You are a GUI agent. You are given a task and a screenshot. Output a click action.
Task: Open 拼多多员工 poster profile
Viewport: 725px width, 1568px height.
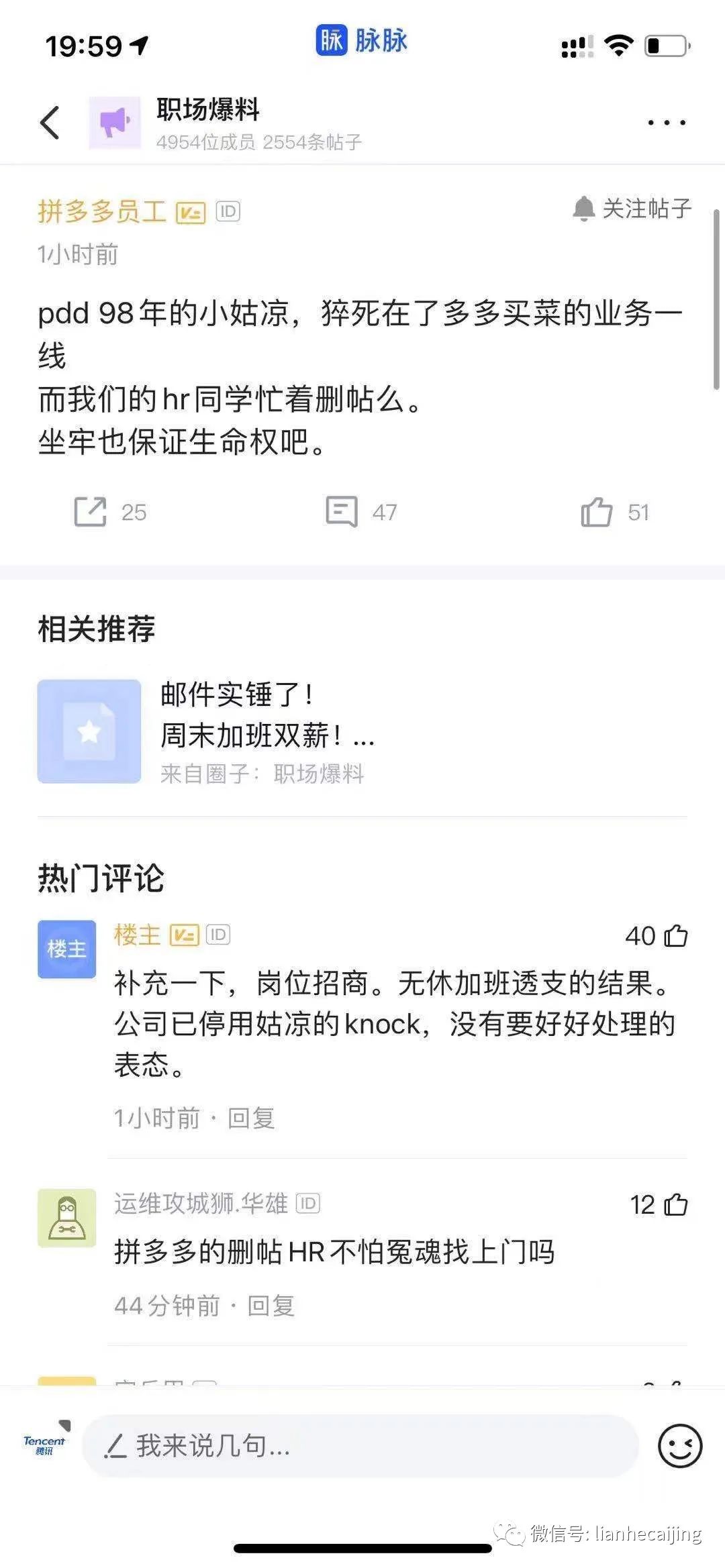(x=102, y=211)
